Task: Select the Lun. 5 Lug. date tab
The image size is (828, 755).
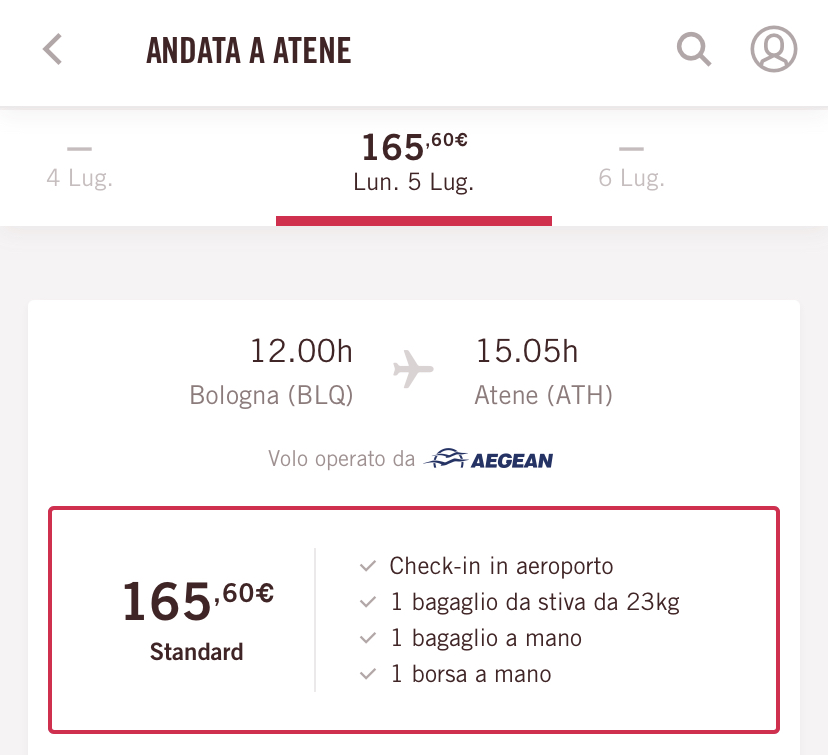Action: [x=413, y=165]
